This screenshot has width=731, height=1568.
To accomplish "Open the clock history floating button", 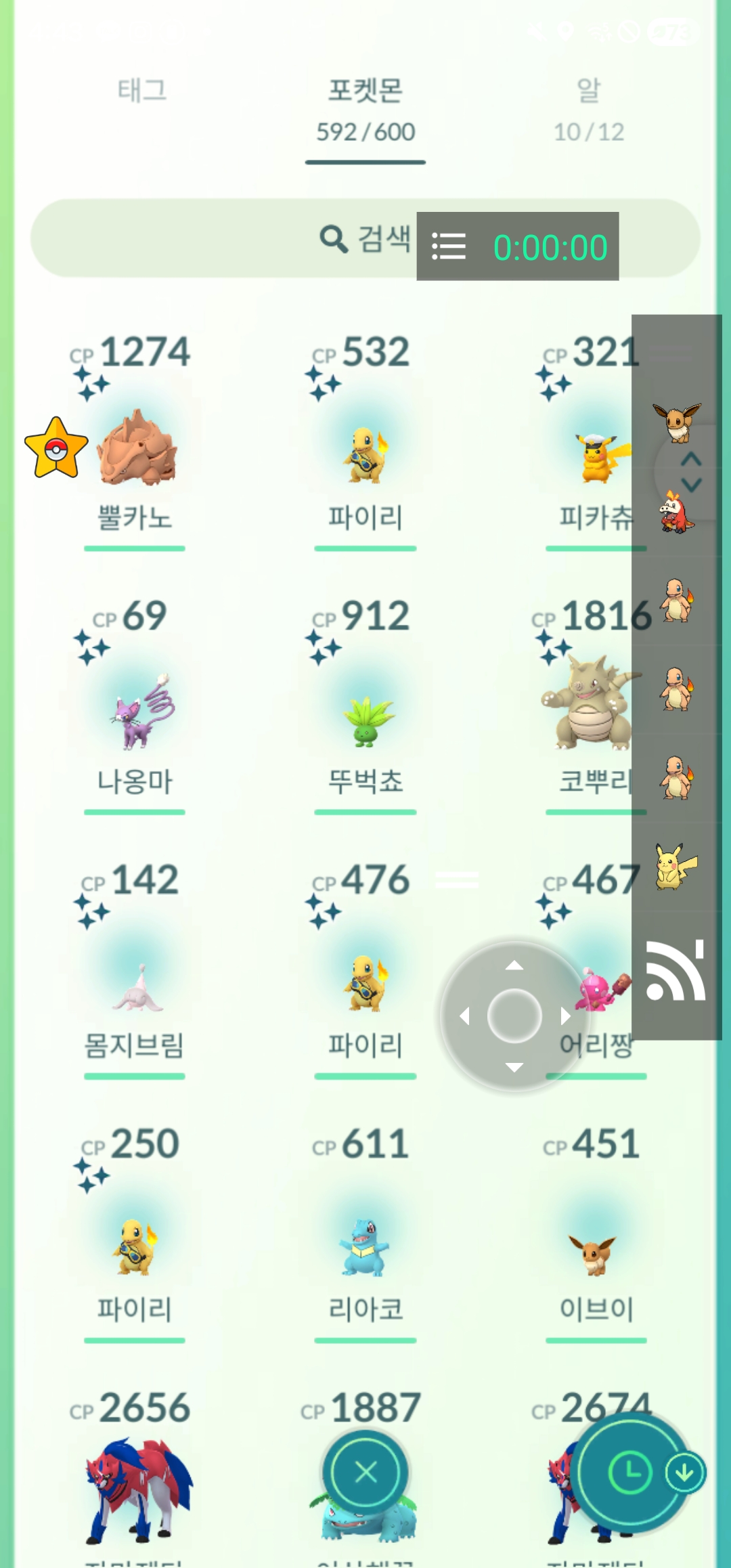I will [x=630, y=1472].
